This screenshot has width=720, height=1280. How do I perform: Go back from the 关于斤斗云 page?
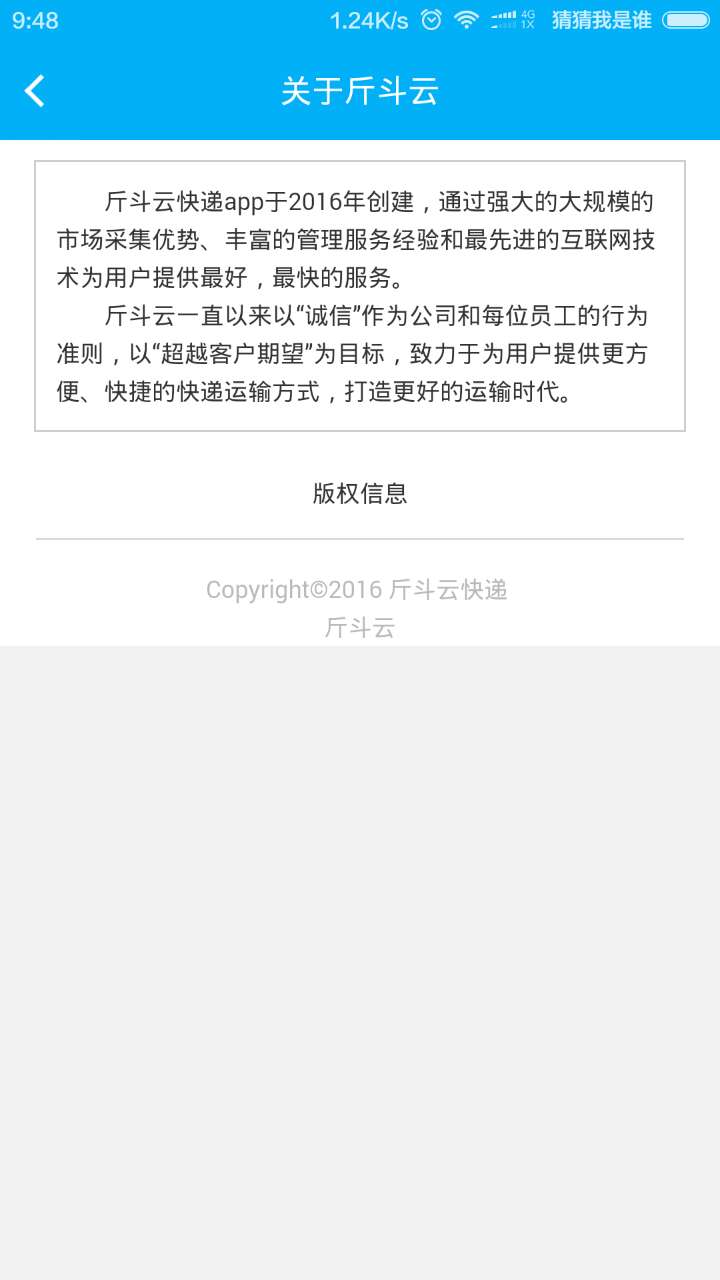(x=35, y=91)
